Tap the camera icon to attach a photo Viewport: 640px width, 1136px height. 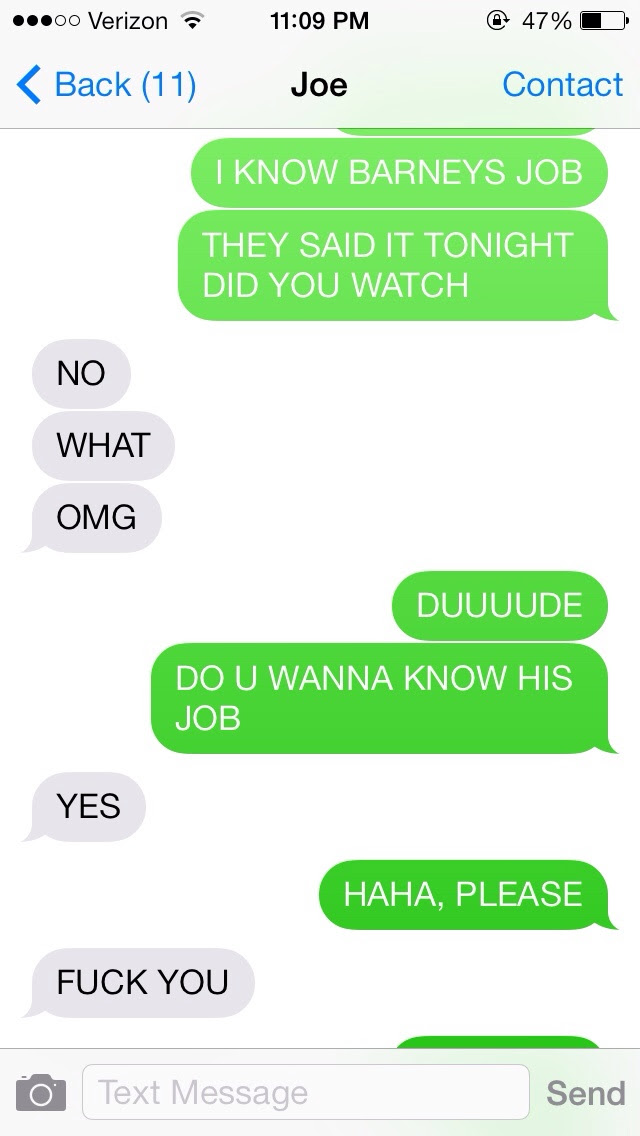pos(40,1091)
